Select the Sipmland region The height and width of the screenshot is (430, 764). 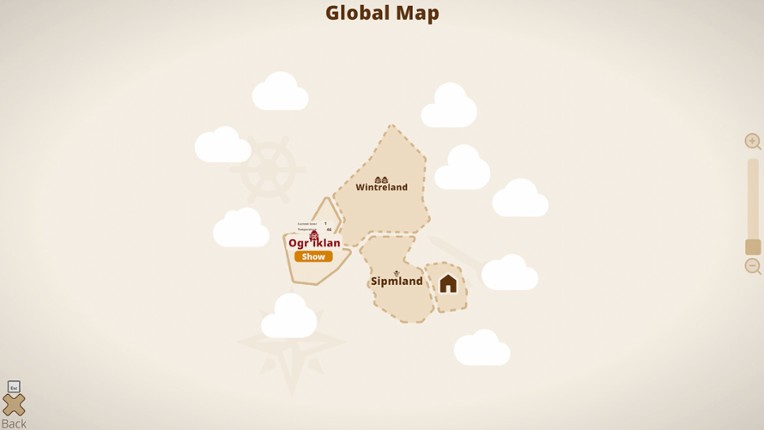pyautogui.click(x=397, y=281)
